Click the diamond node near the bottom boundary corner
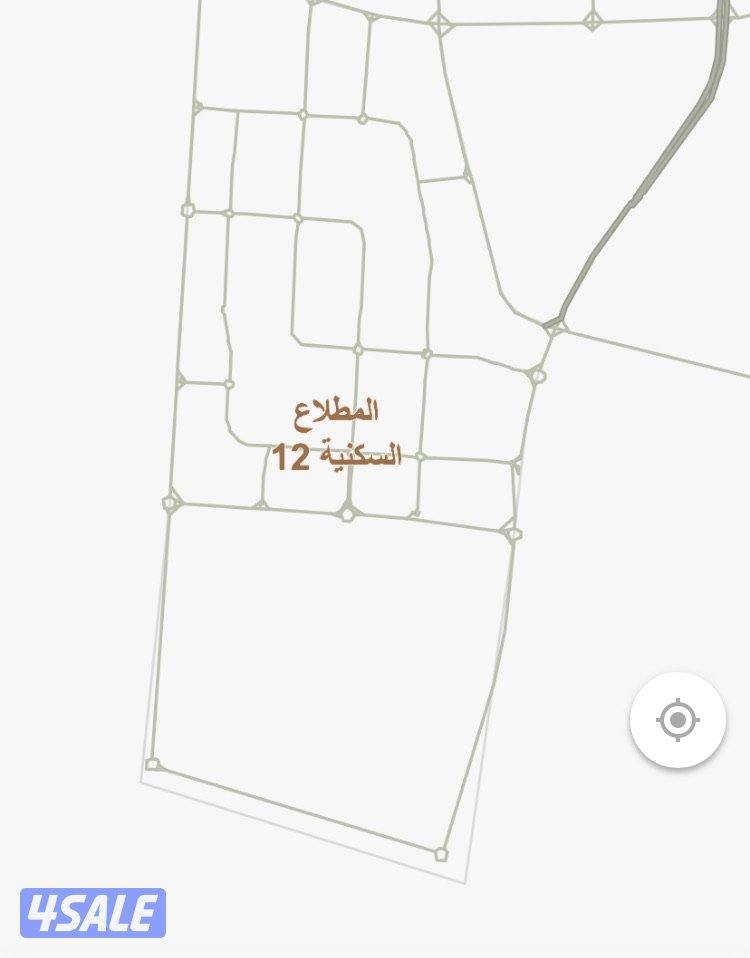750x958 pixels. (x=440, y=852)
